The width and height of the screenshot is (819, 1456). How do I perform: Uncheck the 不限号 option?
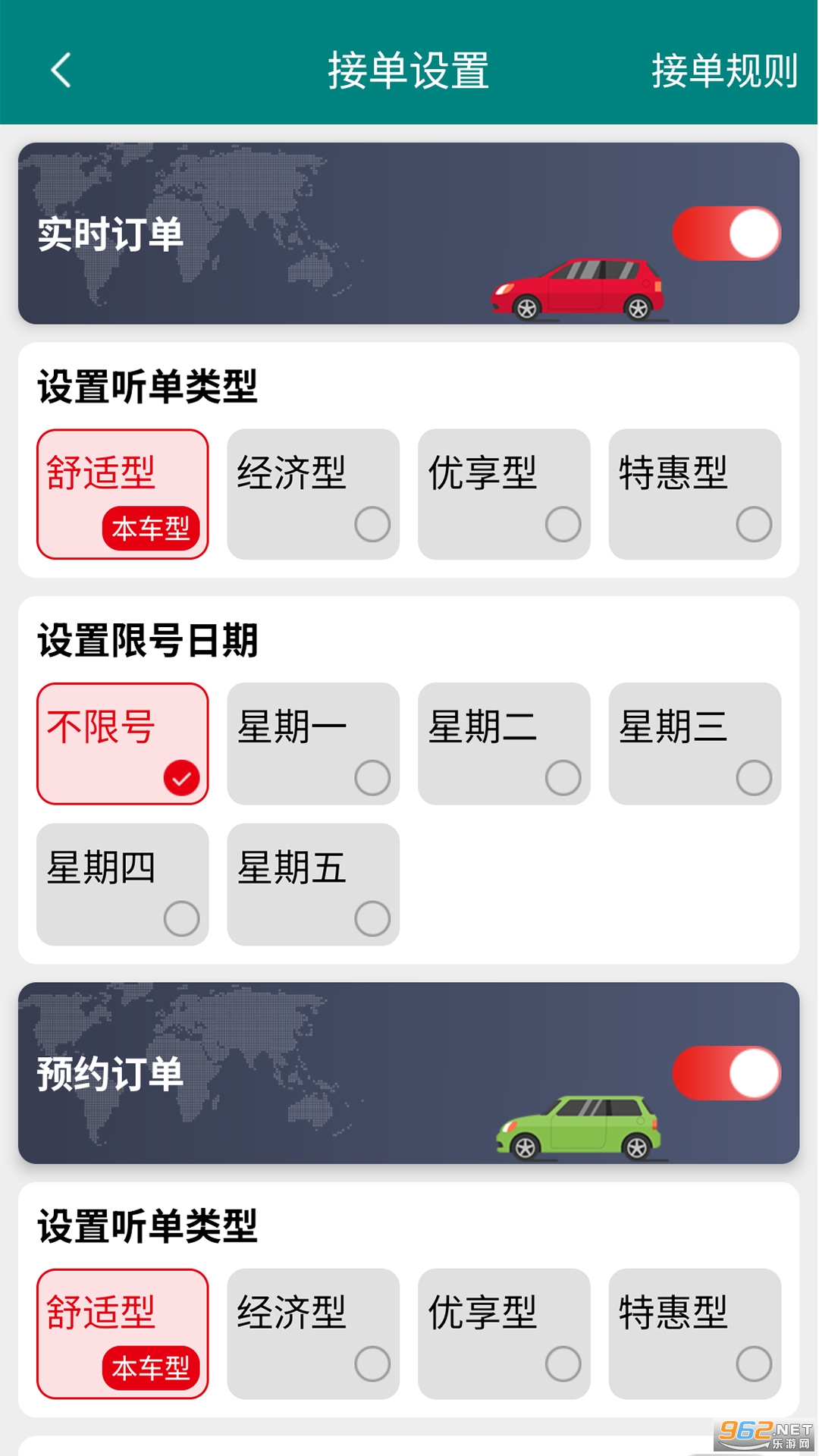point(122,743)
